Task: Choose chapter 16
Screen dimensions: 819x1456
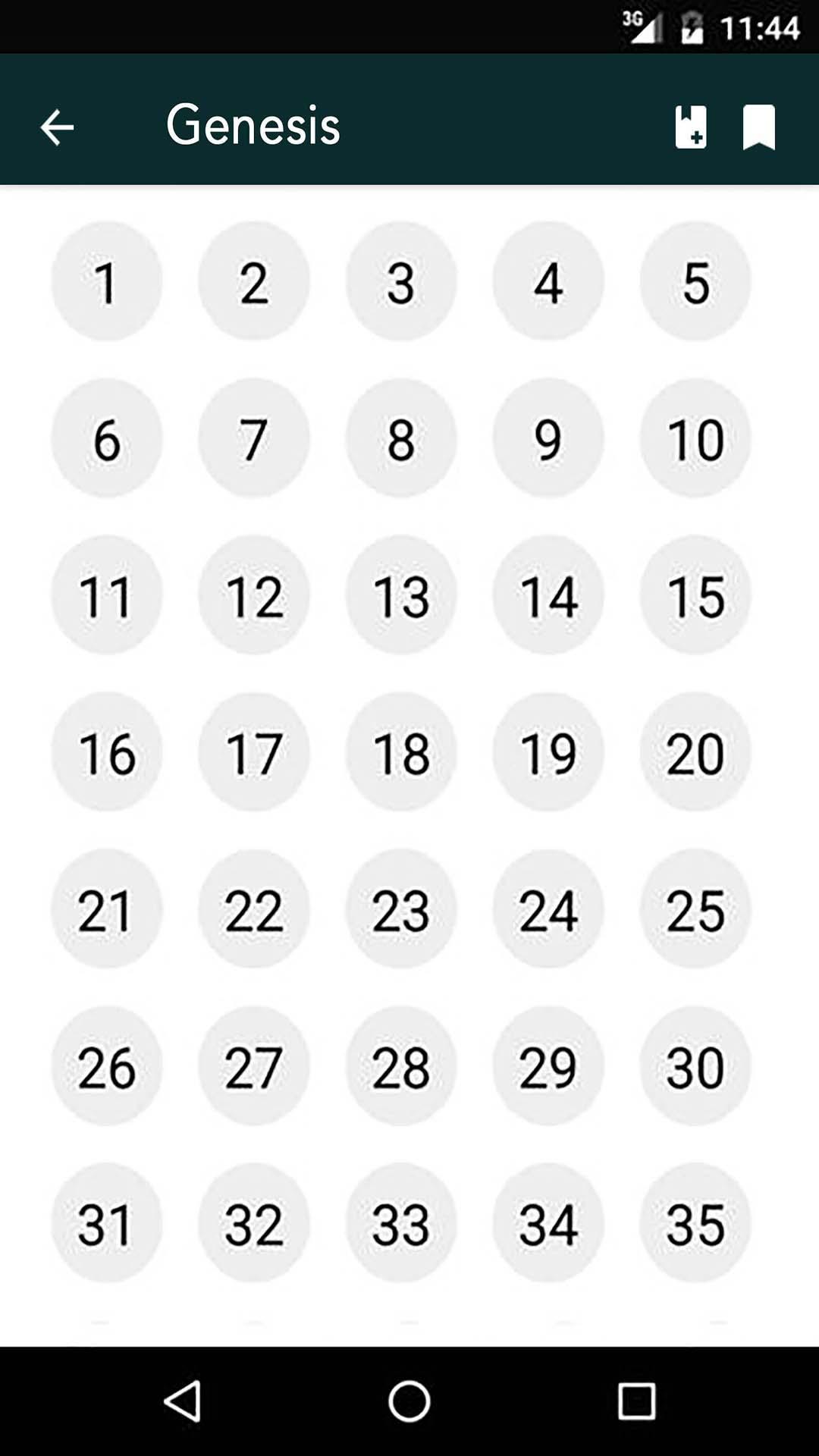Action: point(106,752)
